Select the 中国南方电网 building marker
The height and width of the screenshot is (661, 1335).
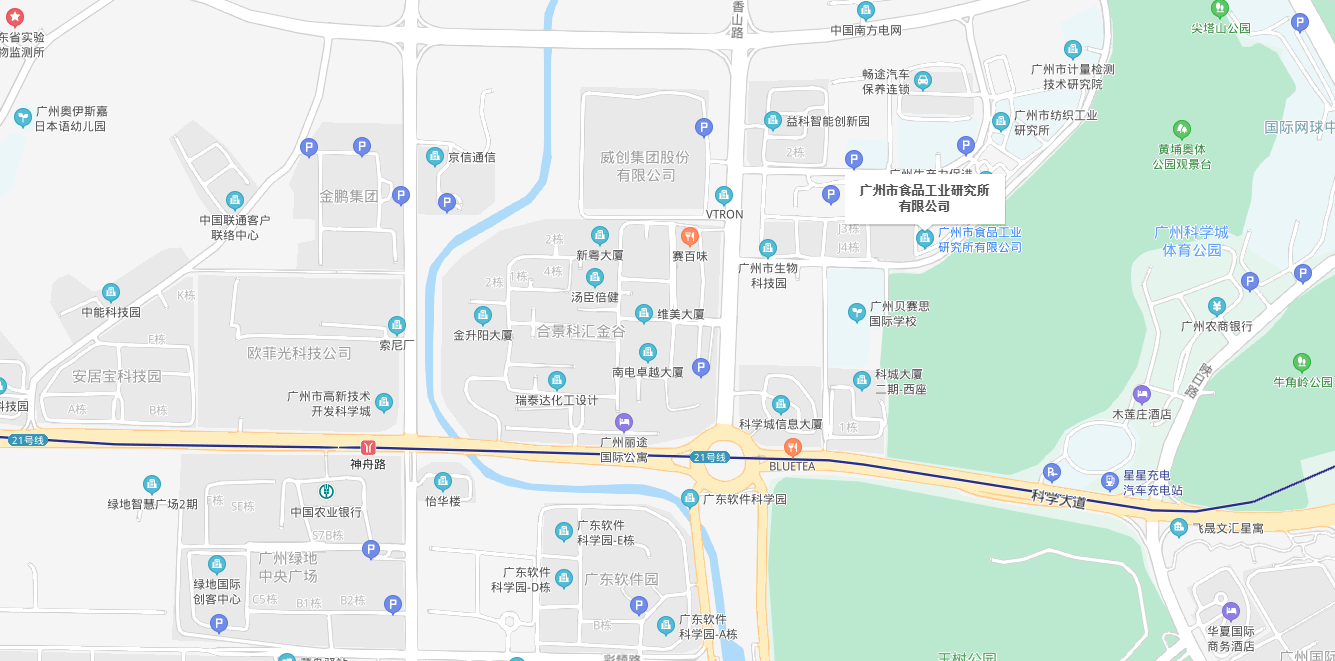pyautogui.click(x=866, y=11)
